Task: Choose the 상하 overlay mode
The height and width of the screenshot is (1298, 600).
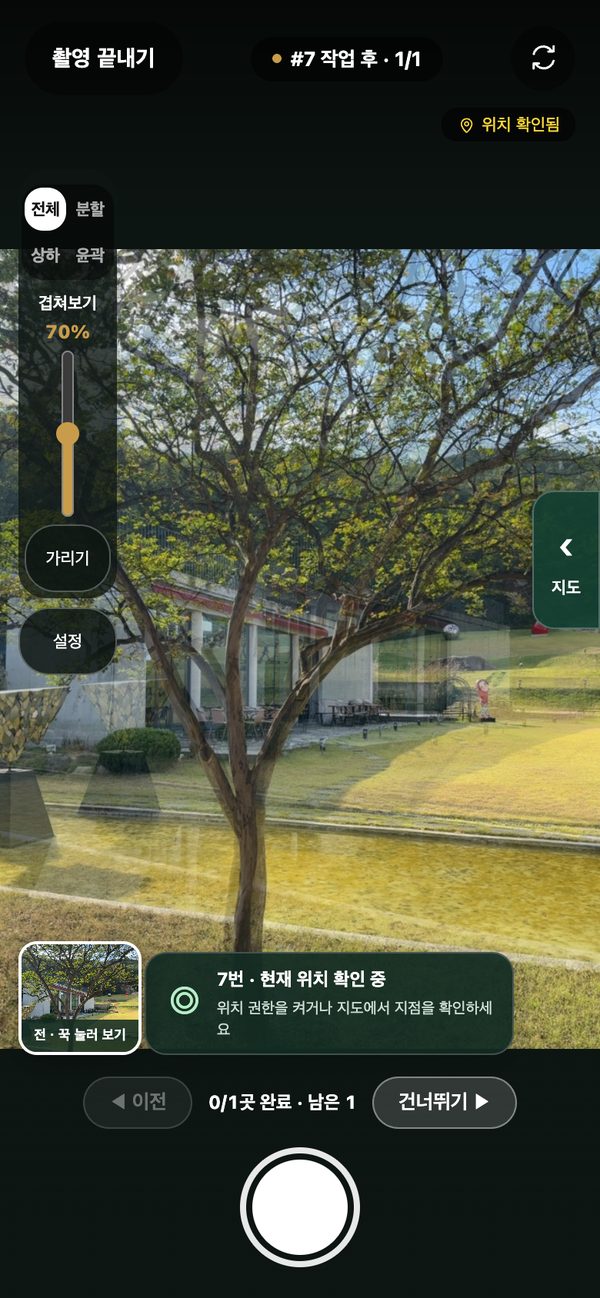Action: pos(45,255)
